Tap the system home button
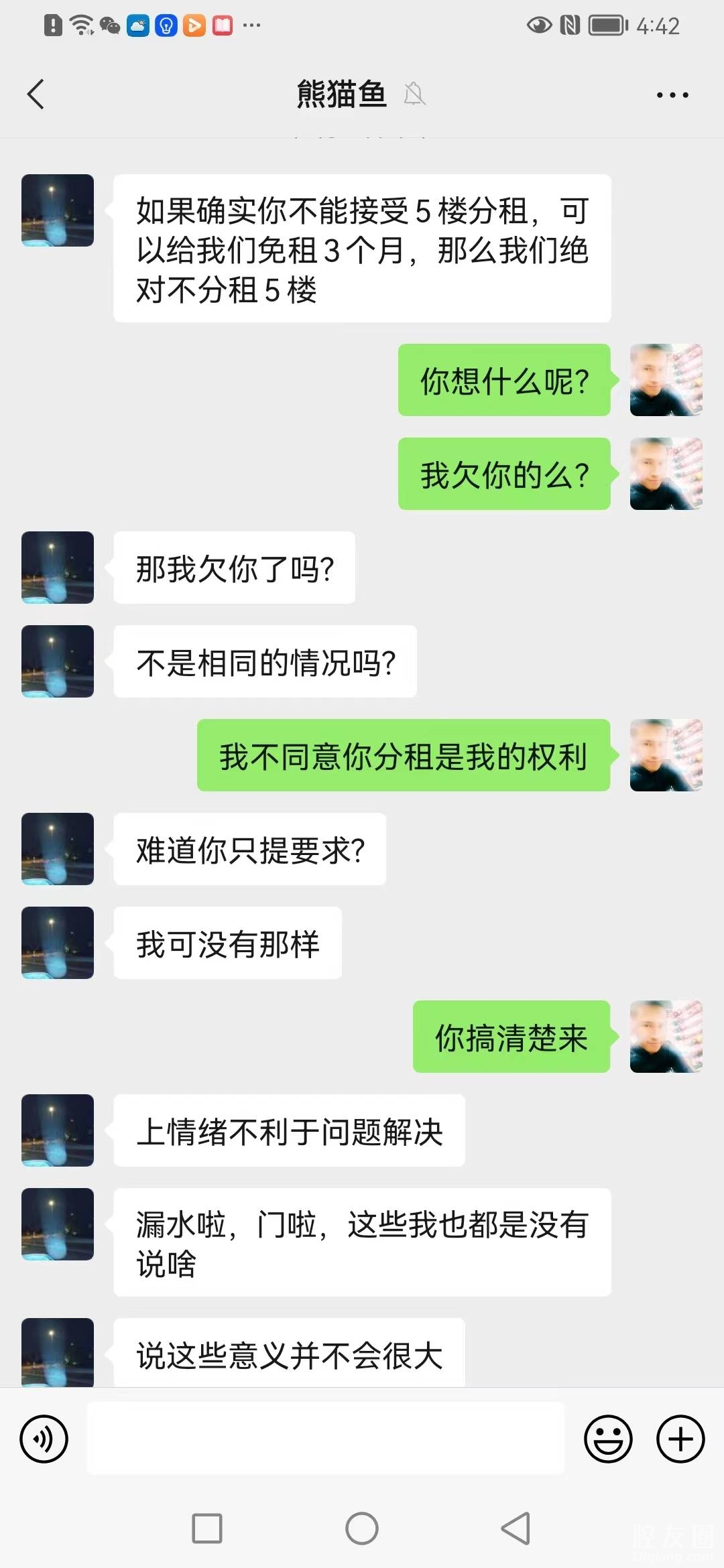Image resolution: width=724 pixels, height=1568 pixels. [362, 1528]
